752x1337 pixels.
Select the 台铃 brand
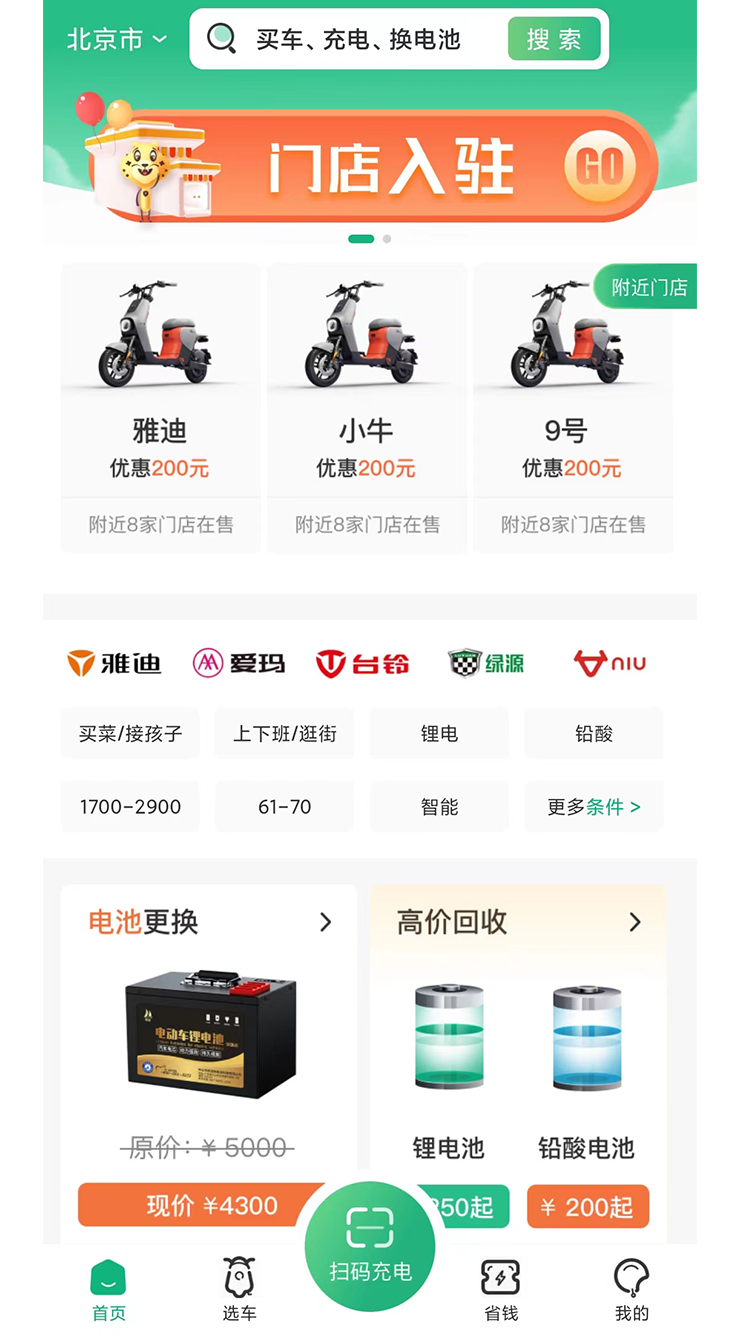tap(362, 663)
